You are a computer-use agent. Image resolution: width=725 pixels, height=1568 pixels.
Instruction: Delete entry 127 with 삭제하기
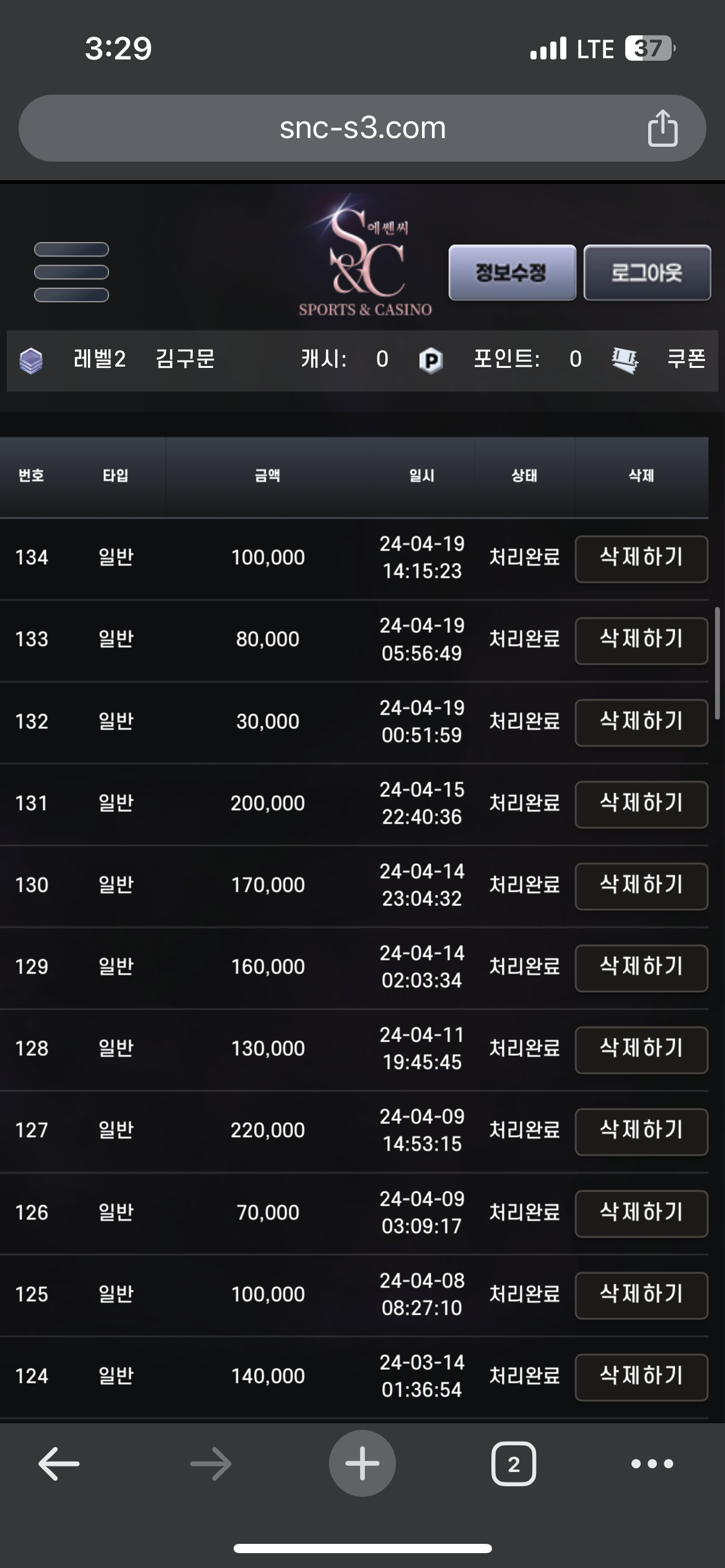click(x=641, y=1131)
